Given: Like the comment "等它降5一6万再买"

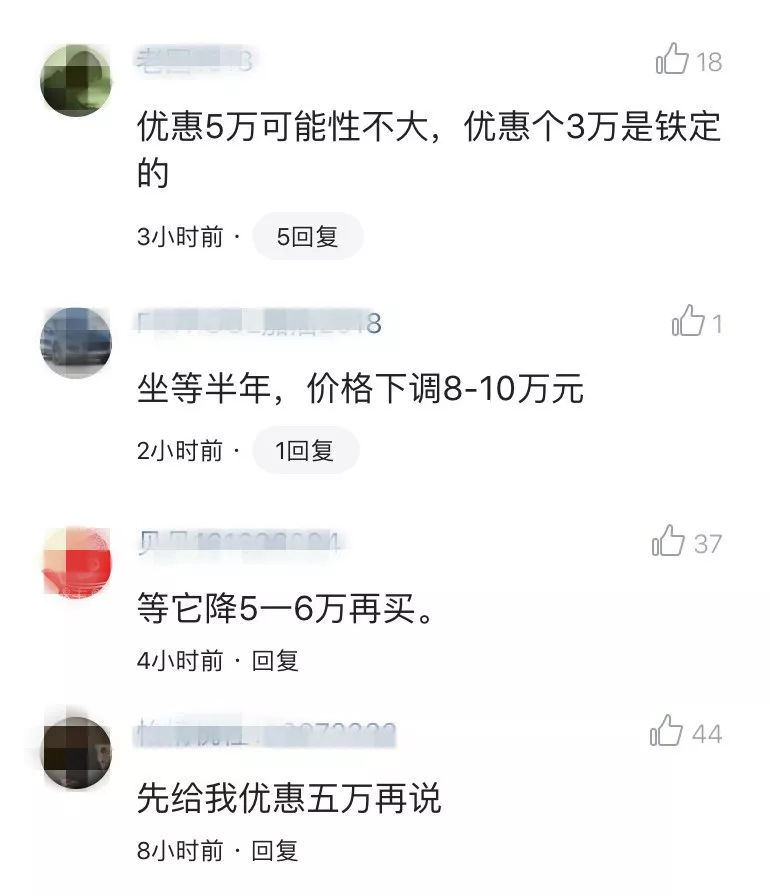Looking at the screenshot, I should 669,542.
